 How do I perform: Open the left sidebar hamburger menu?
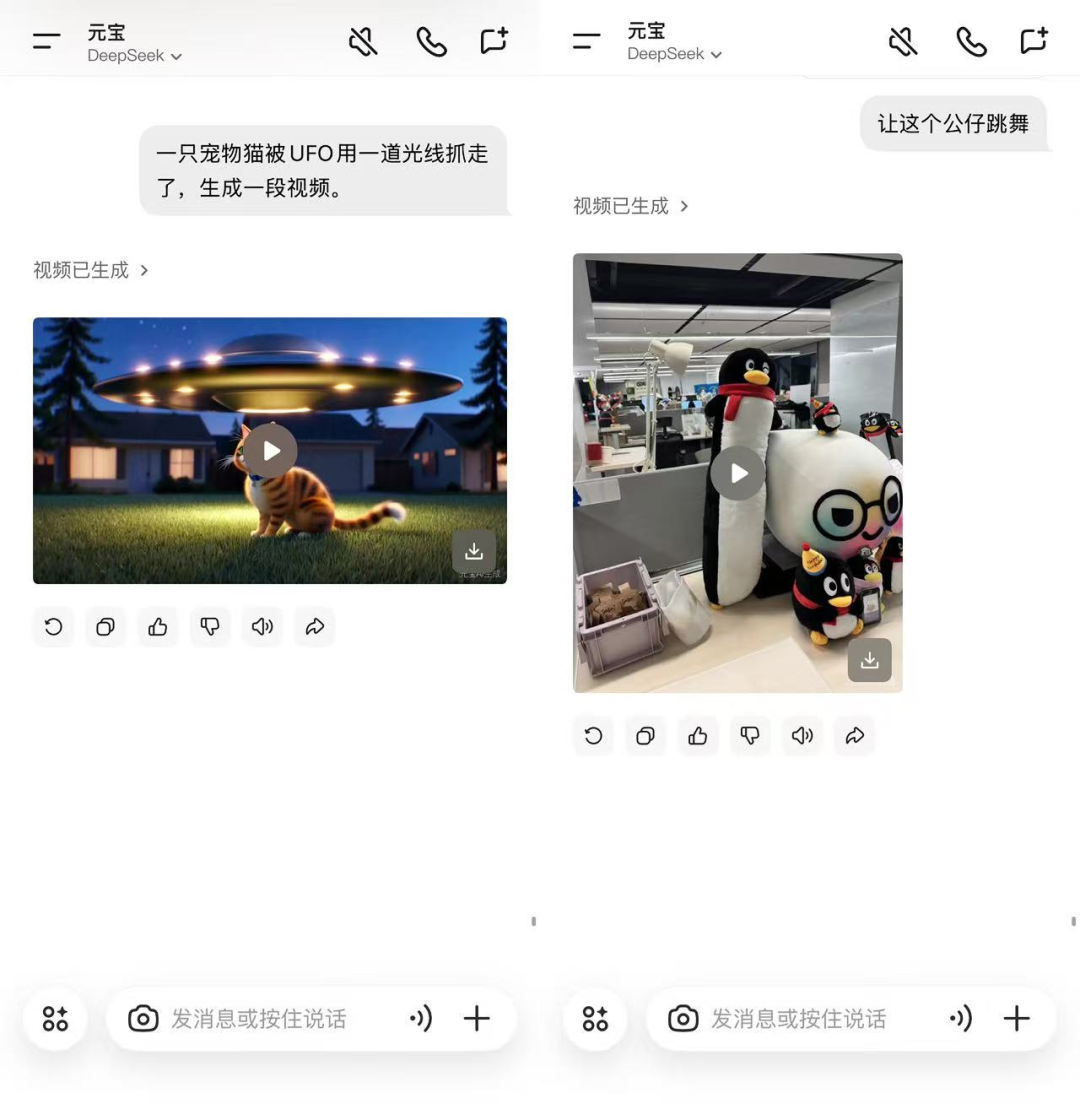46,41
